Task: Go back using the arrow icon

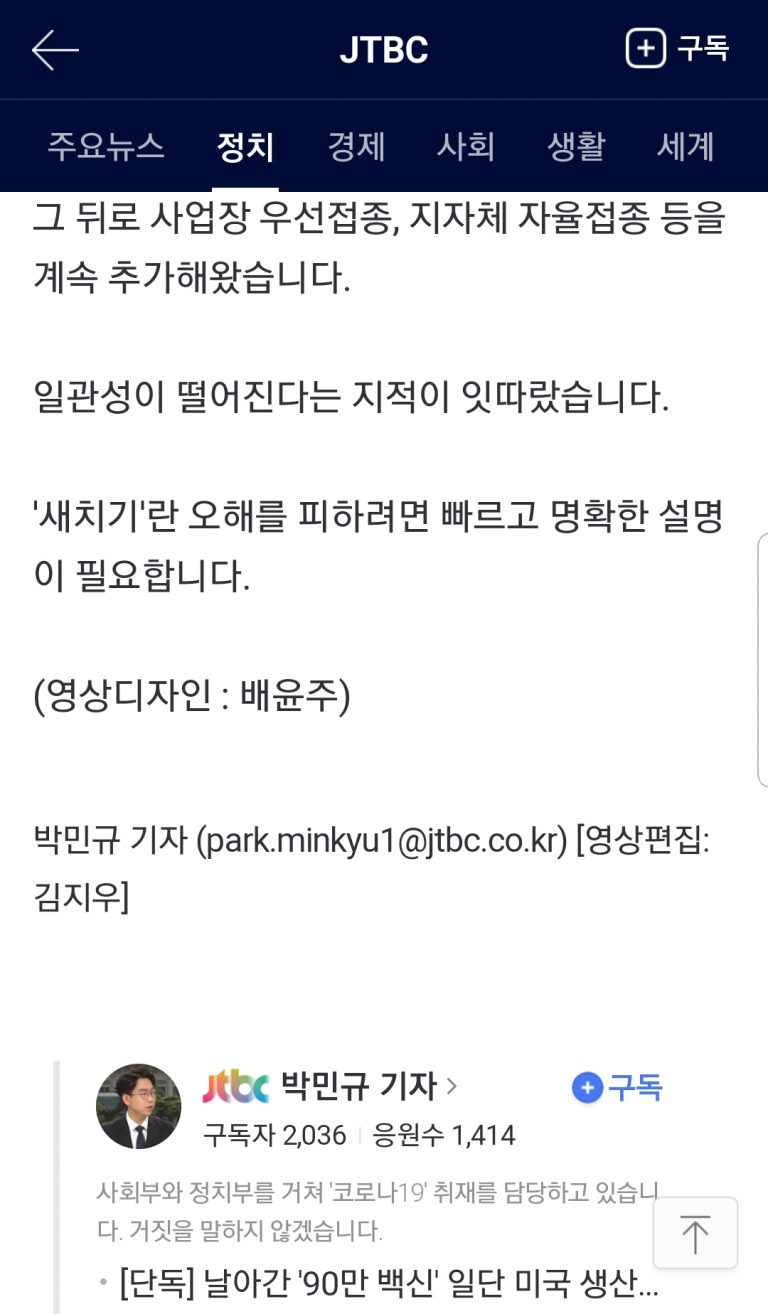Action: (x=54, y=49)
